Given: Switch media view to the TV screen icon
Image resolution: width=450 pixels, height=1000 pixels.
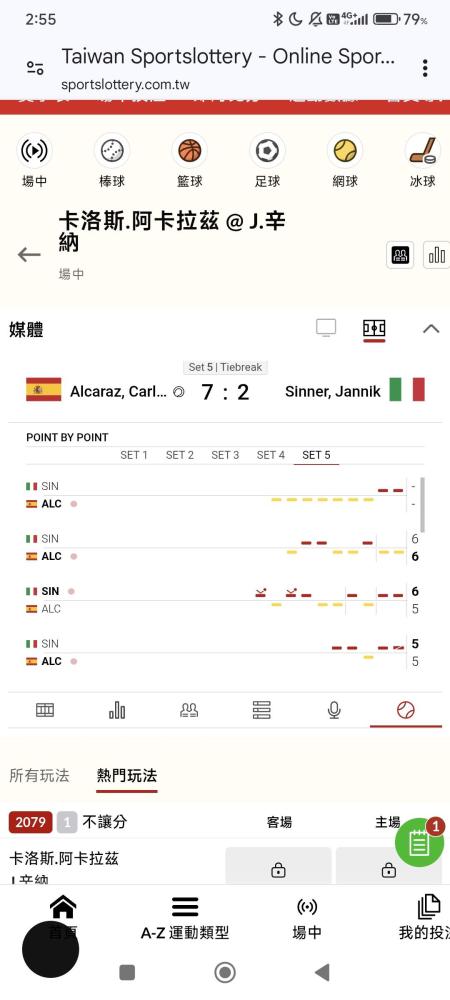Looking at the screenshot, I should tap(326, 328).
